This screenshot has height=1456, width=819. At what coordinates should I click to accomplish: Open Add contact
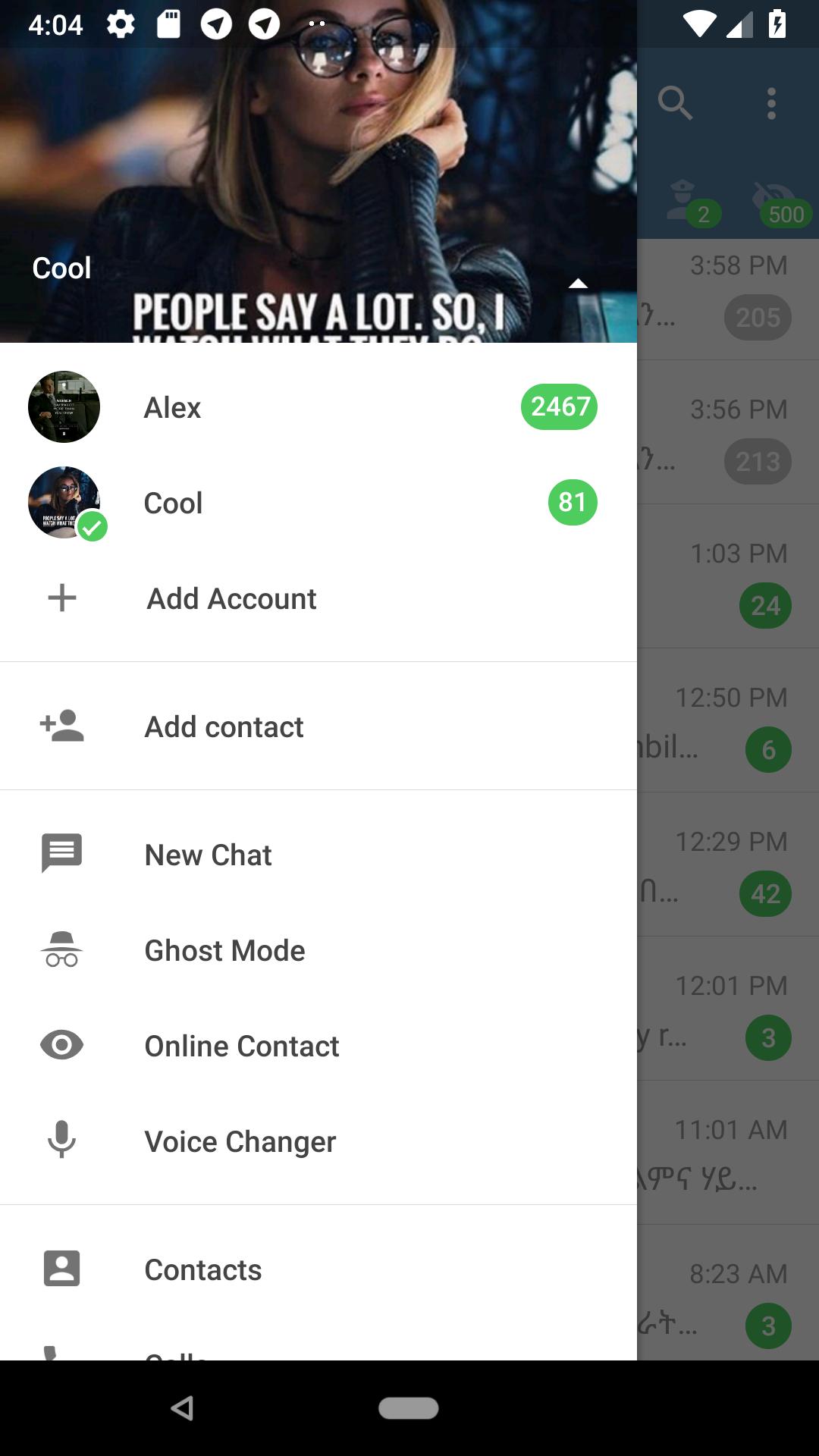point(224,726)
